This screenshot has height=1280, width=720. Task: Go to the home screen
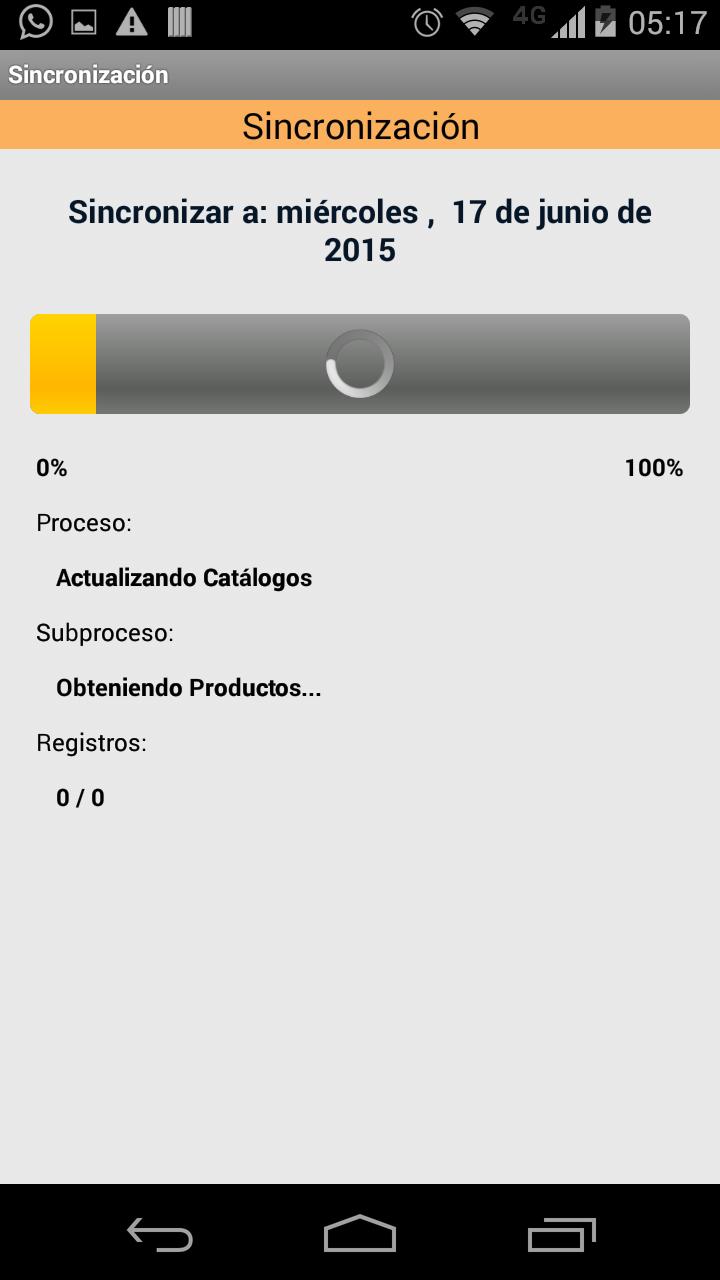(x=360, y=1234)
